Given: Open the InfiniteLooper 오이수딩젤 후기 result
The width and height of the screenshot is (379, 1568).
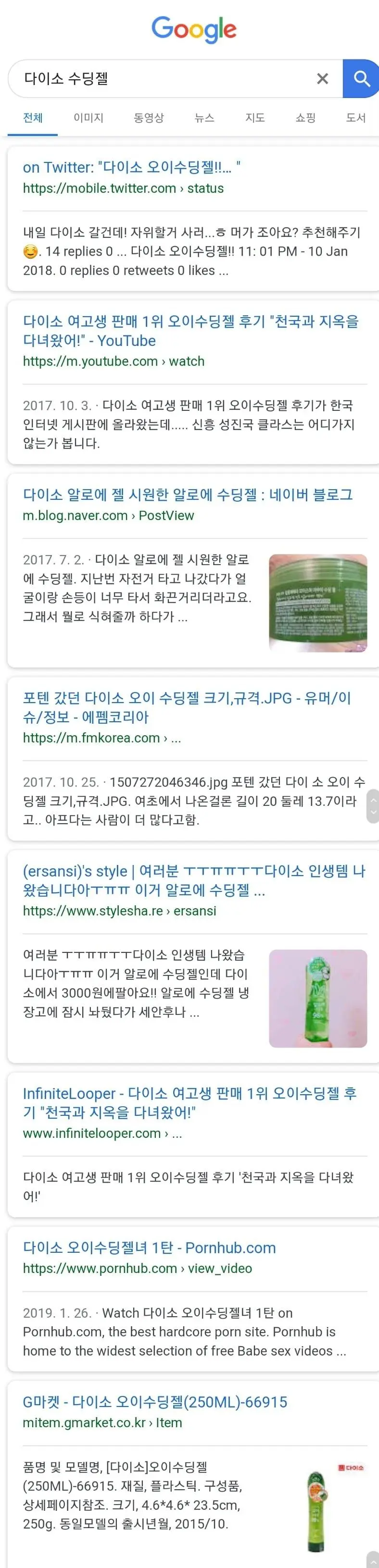Looking at the screenshot, I should coord(189,1102).
